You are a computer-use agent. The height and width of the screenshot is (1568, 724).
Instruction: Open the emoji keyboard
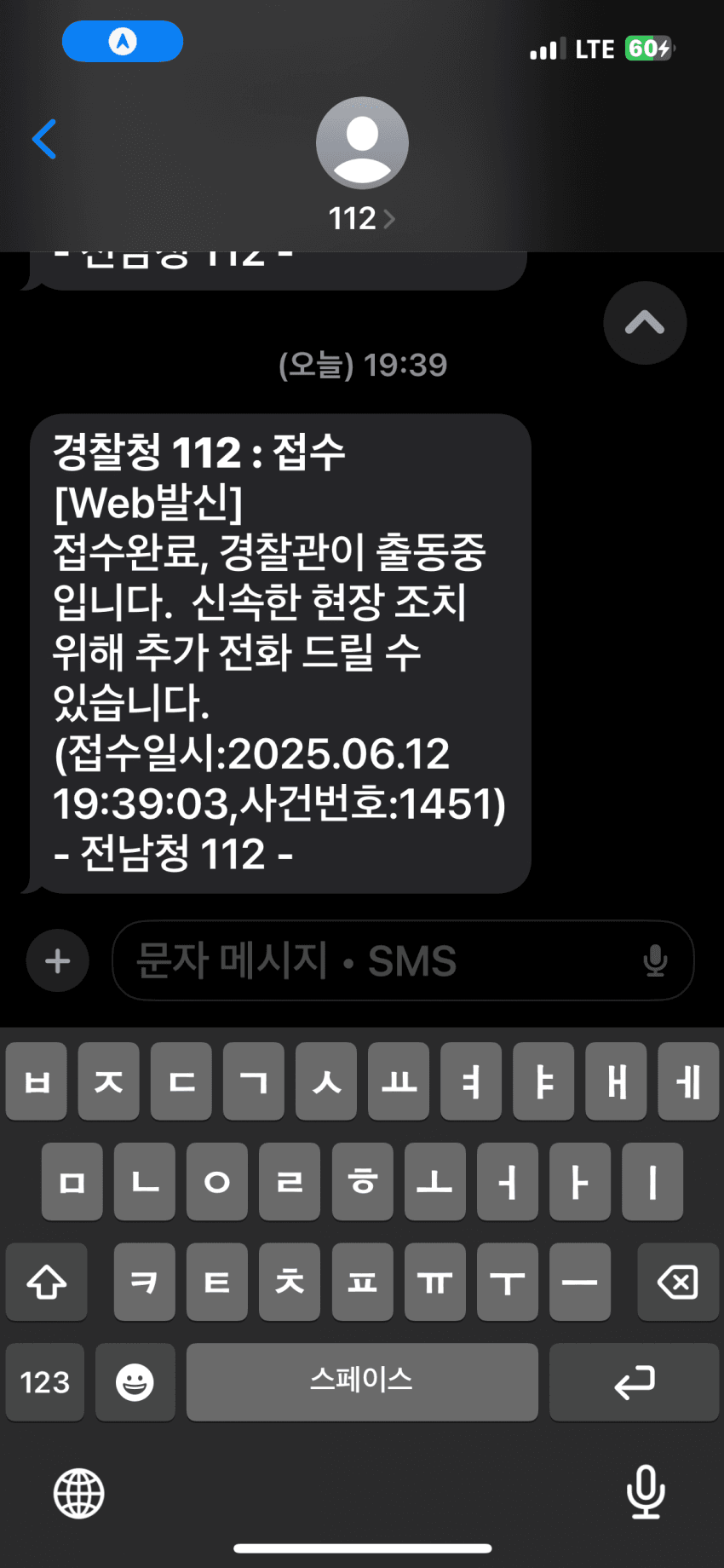click(135, 1381)
